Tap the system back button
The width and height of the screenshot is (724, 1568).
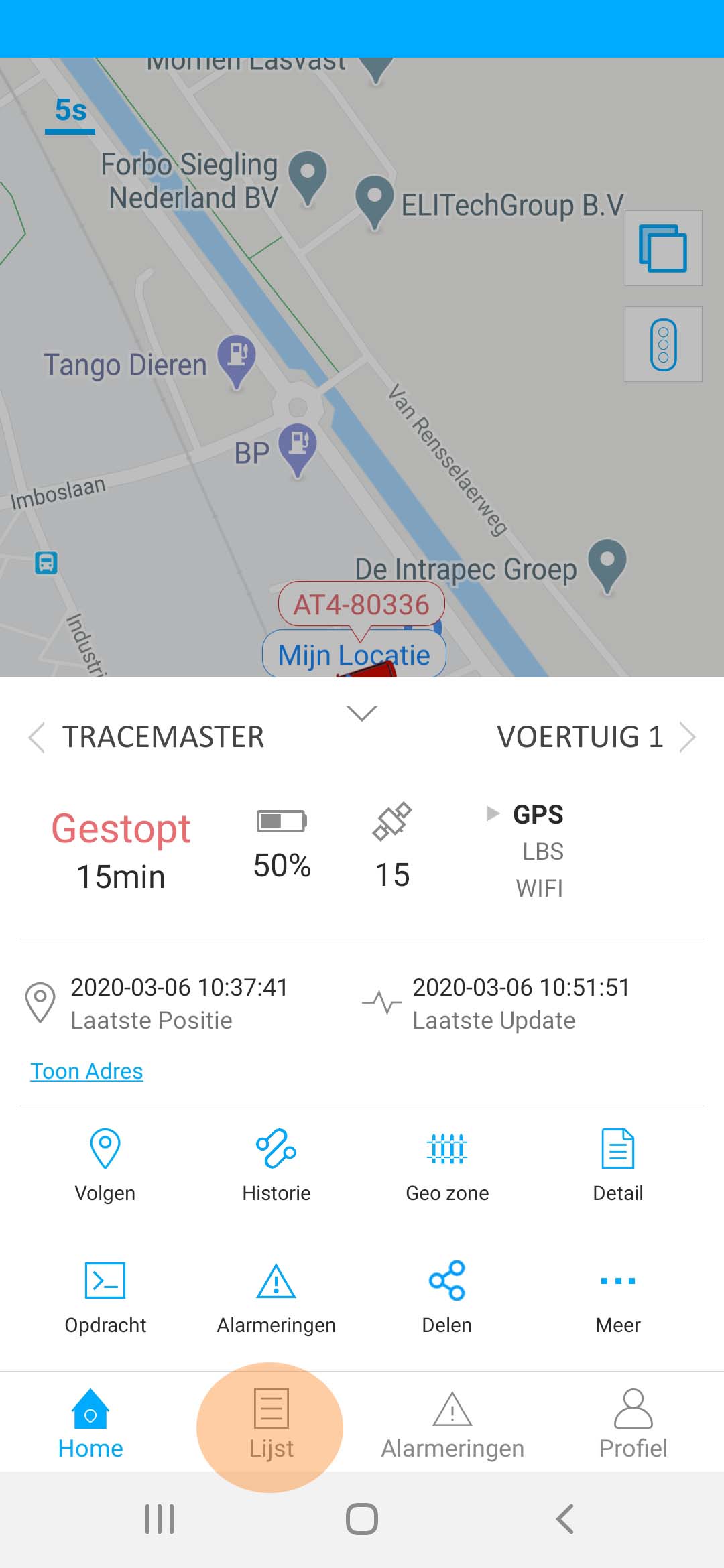click(x=565, y=1519)
